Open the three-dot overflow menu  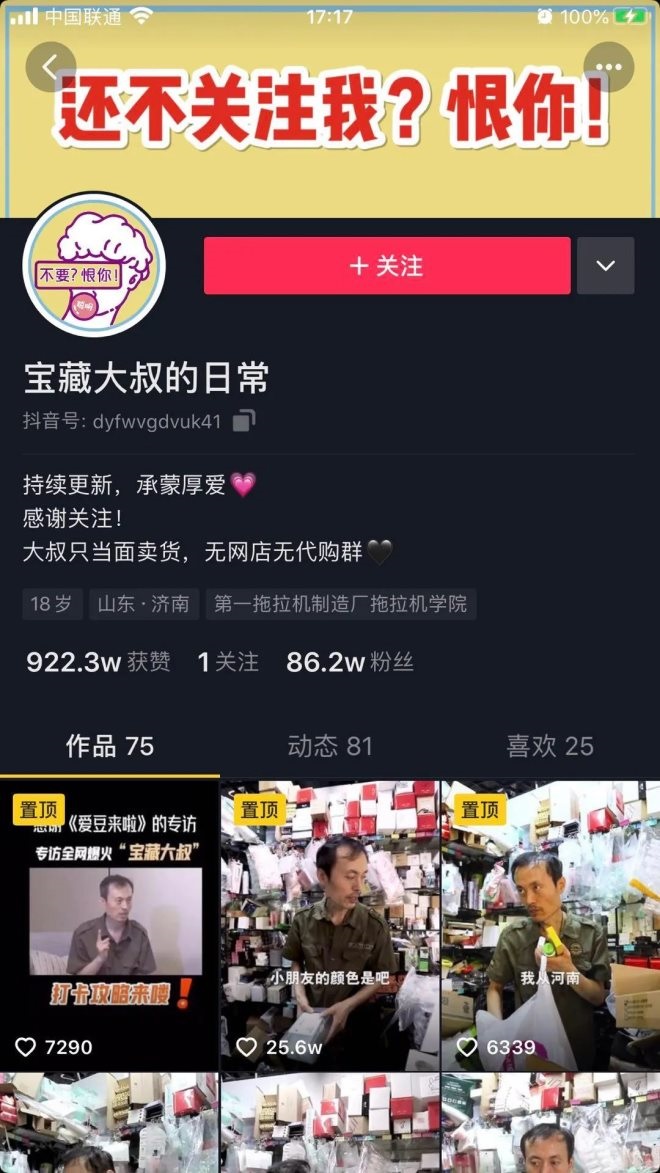pyautogui.click(x=609, y=67)
